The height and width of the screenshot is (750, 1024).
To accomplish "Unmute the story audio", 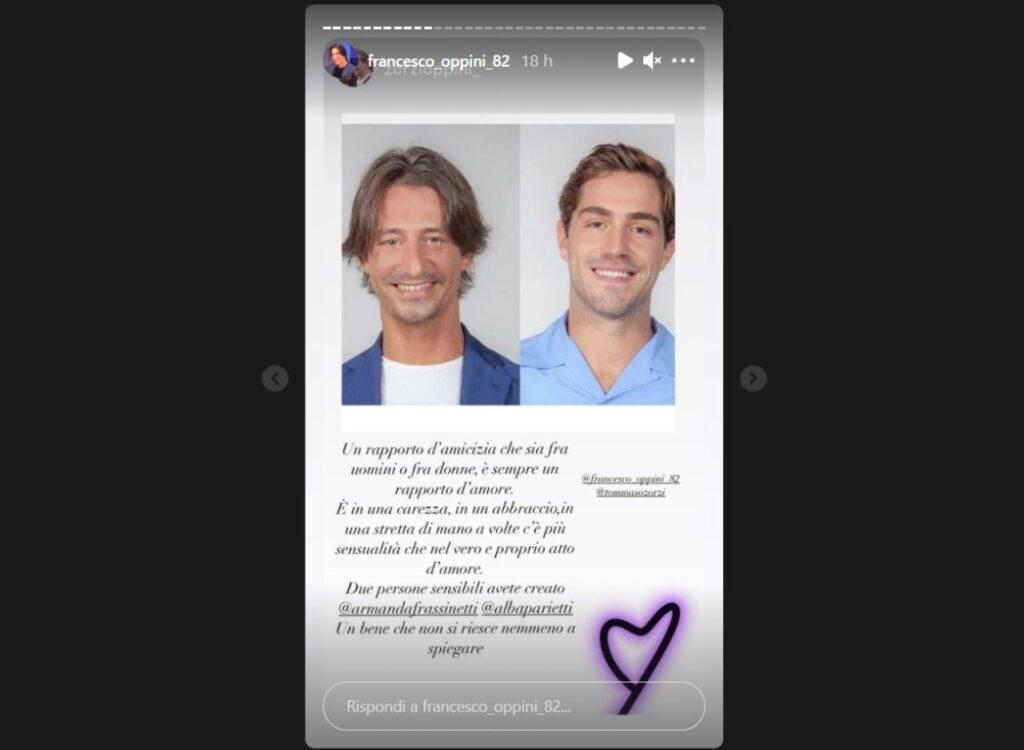I will coord(652,61).
